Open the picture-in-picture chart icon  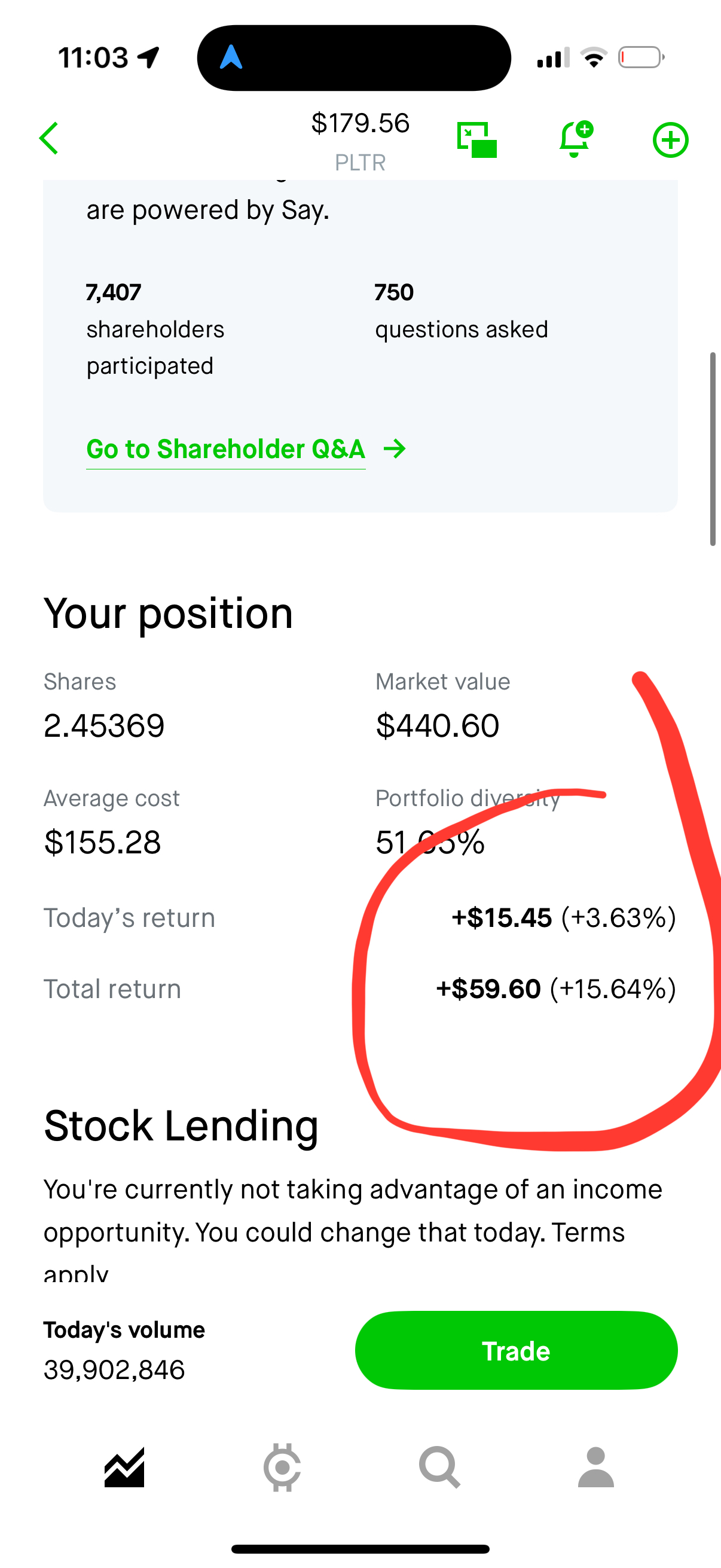coord(477,139)
